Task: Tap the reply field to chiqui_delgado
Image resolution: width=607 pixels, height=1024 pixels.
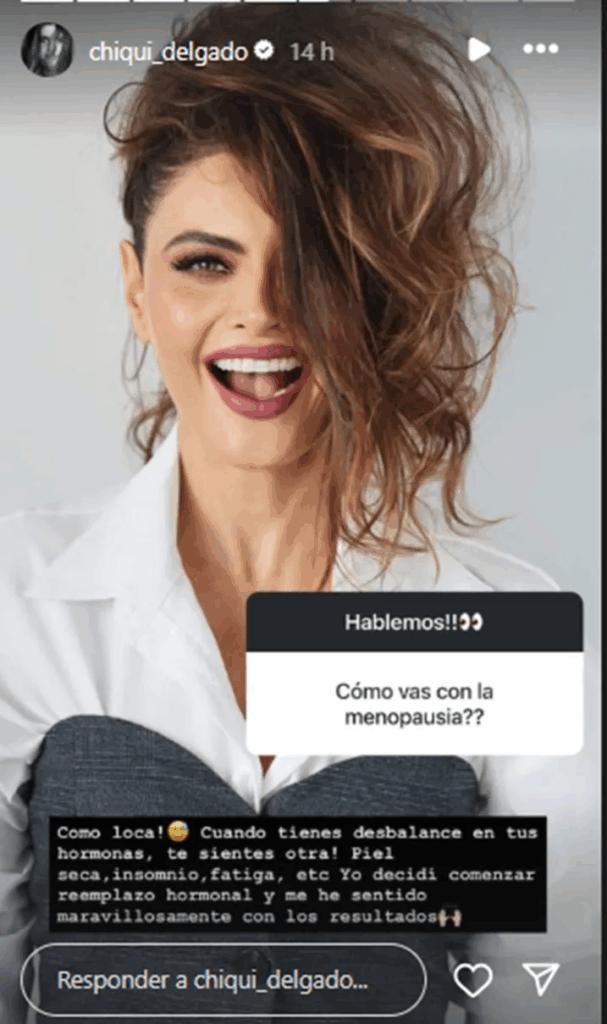Action: click(223, 980)
